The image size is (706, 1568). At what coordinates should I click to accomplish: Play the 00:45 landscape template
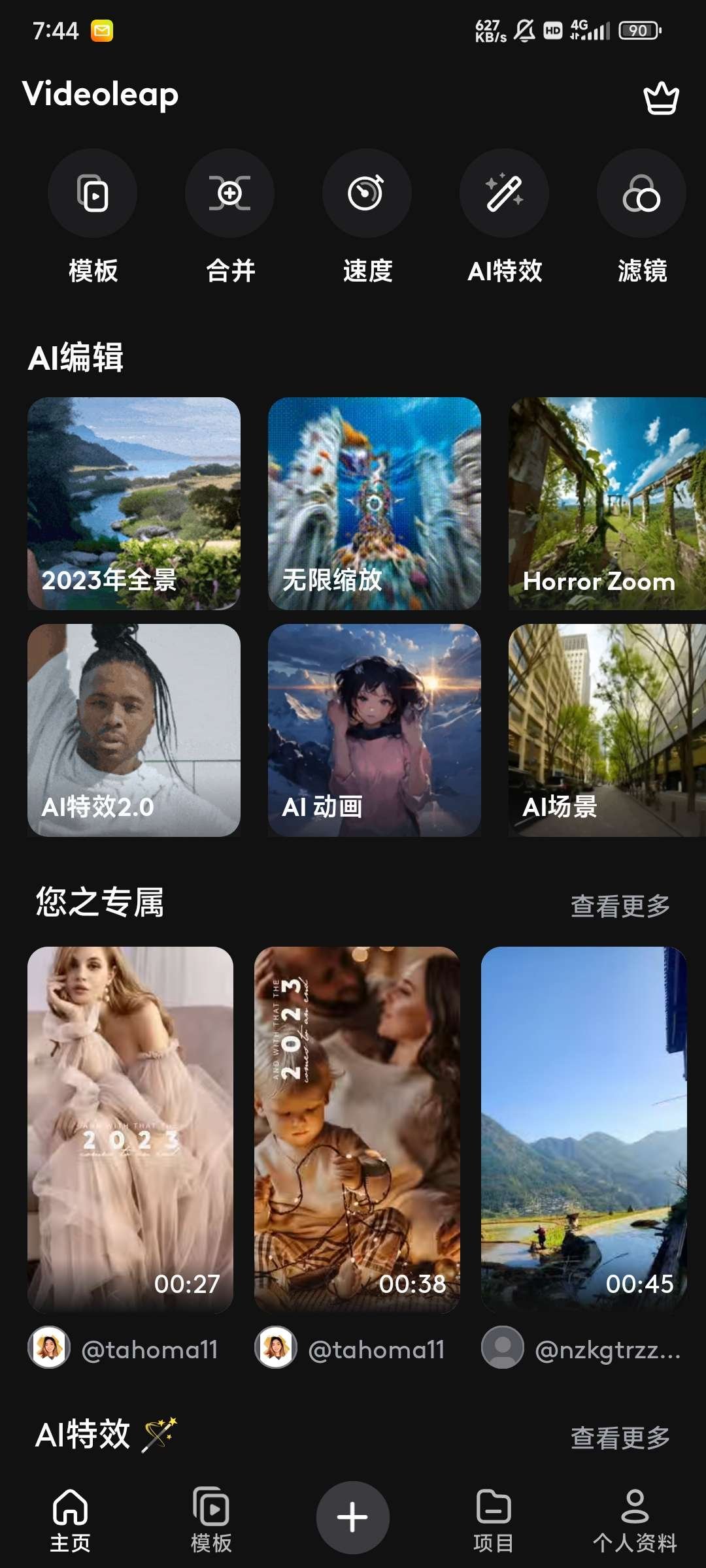(584, 1129)
